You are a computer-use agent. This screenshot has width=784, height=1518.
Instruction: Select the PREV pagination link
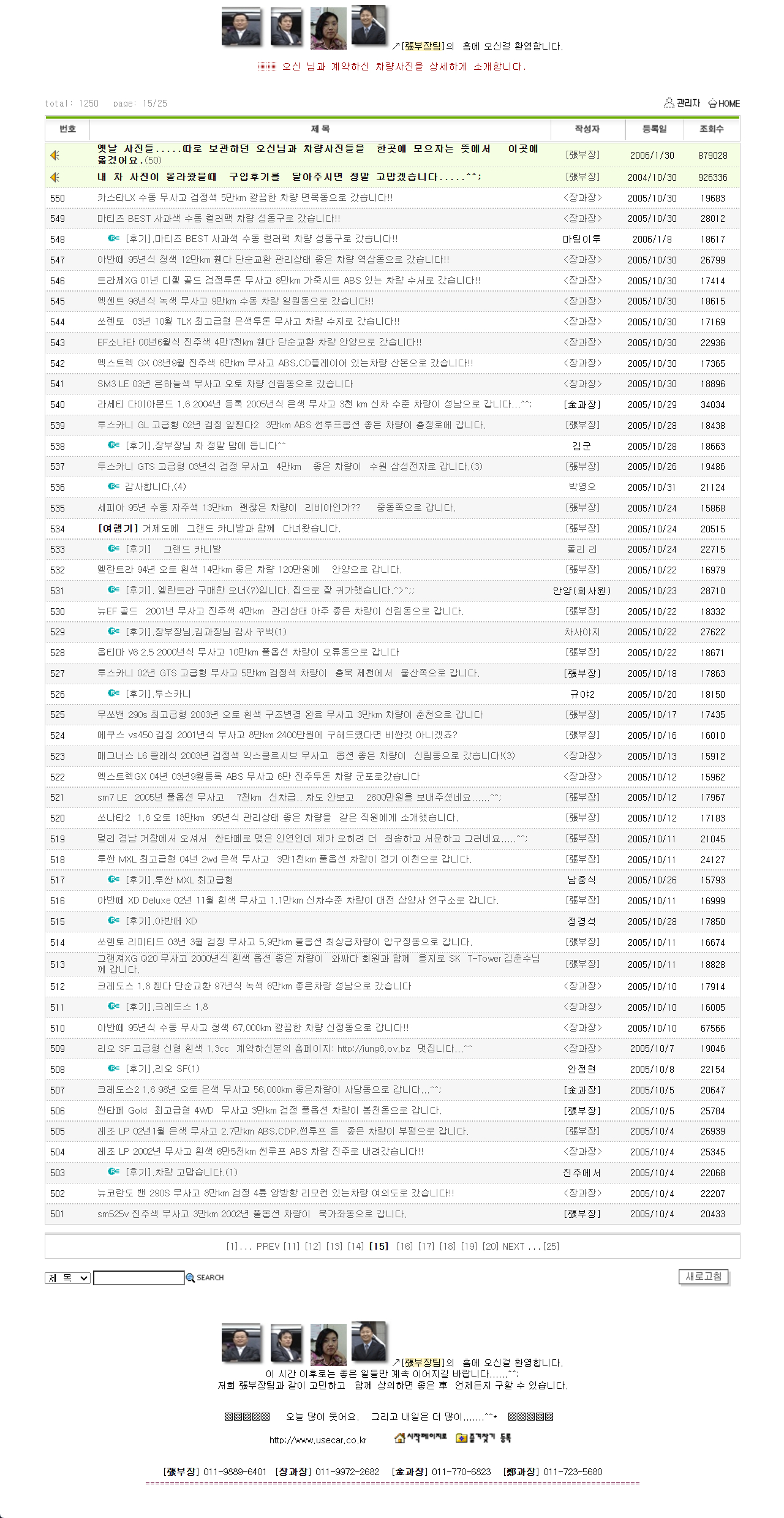[268, 1247]
